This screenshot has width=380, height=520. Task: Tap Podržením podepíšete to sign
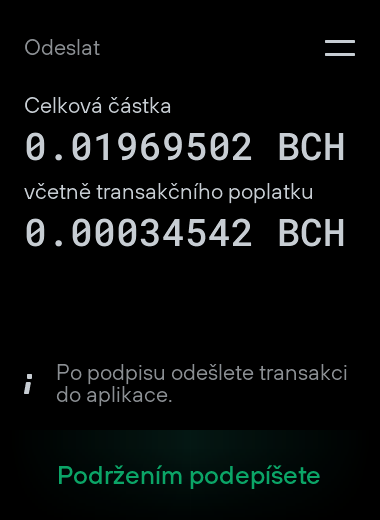point(189,475)
